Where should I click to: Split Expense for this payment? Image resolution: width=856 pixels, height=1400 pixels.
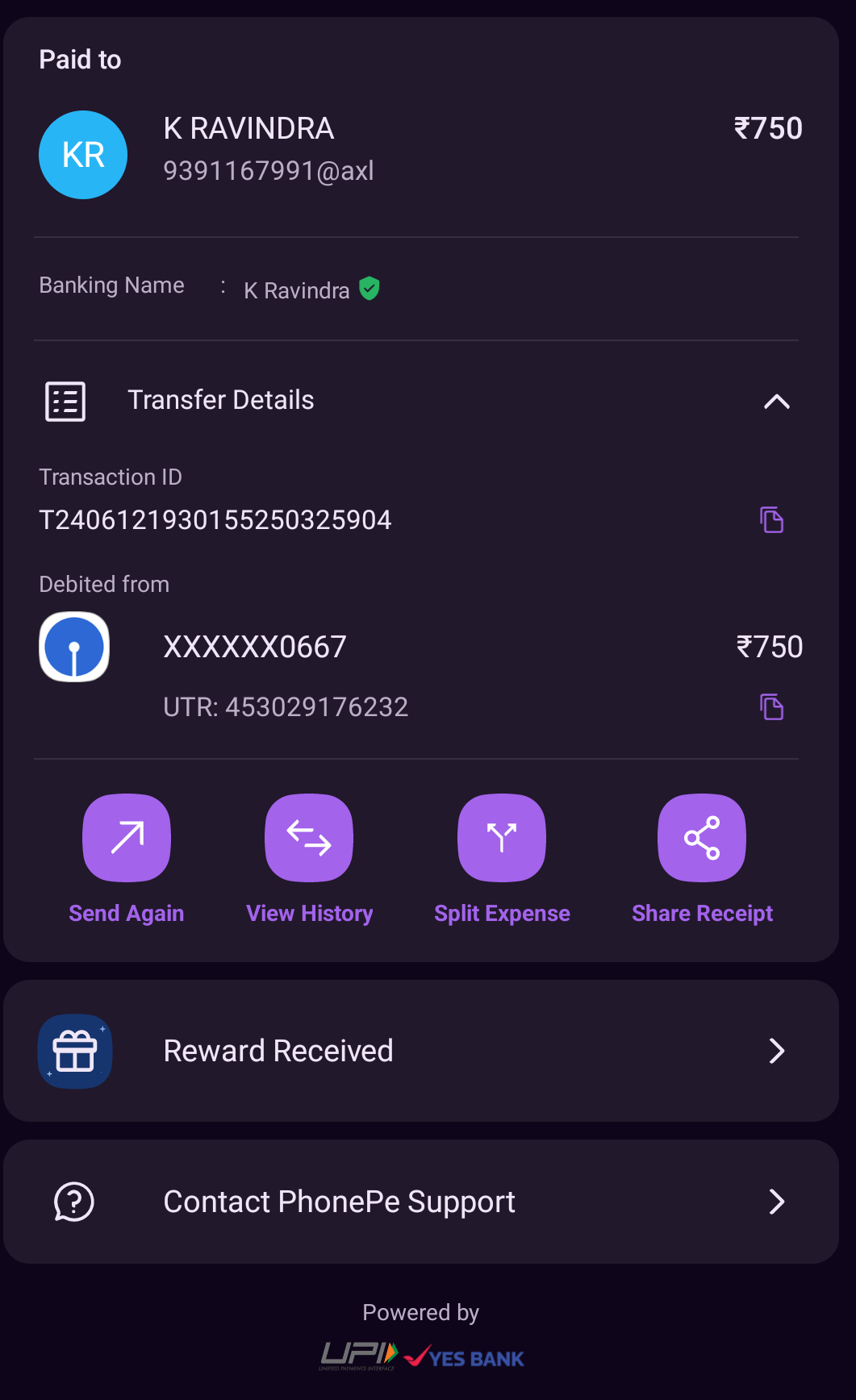coord(501,839)
